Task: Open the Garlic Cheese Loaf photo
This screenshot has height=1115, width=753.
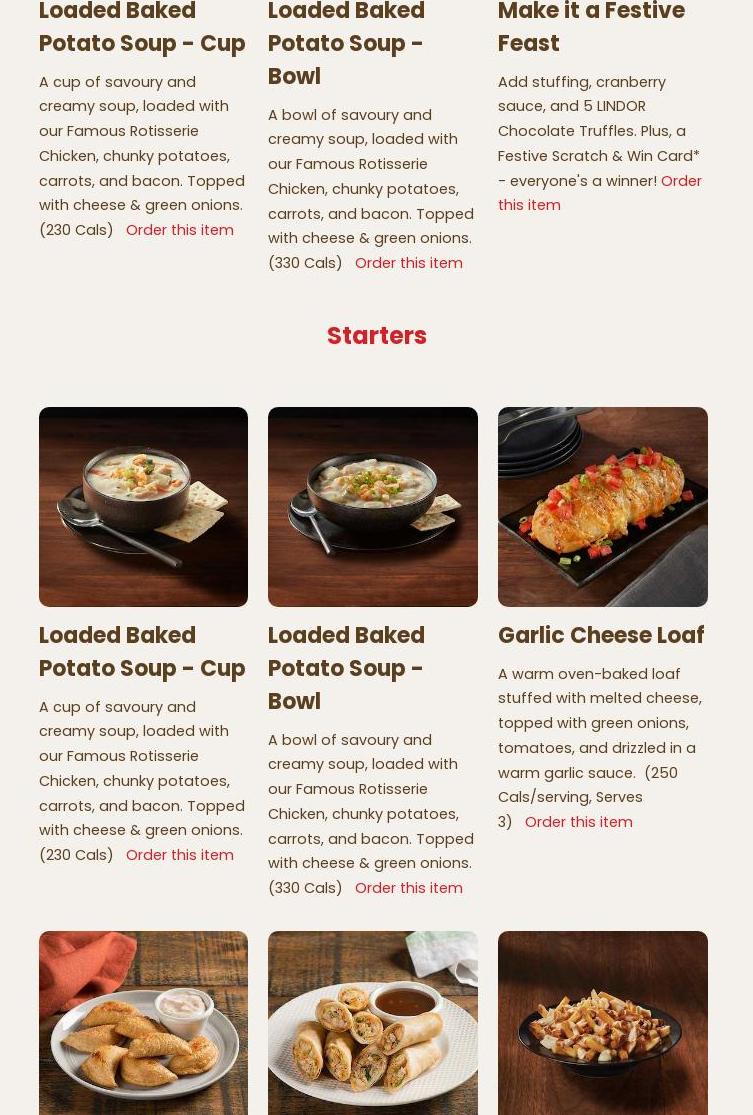Action: (x=602, y=506)
